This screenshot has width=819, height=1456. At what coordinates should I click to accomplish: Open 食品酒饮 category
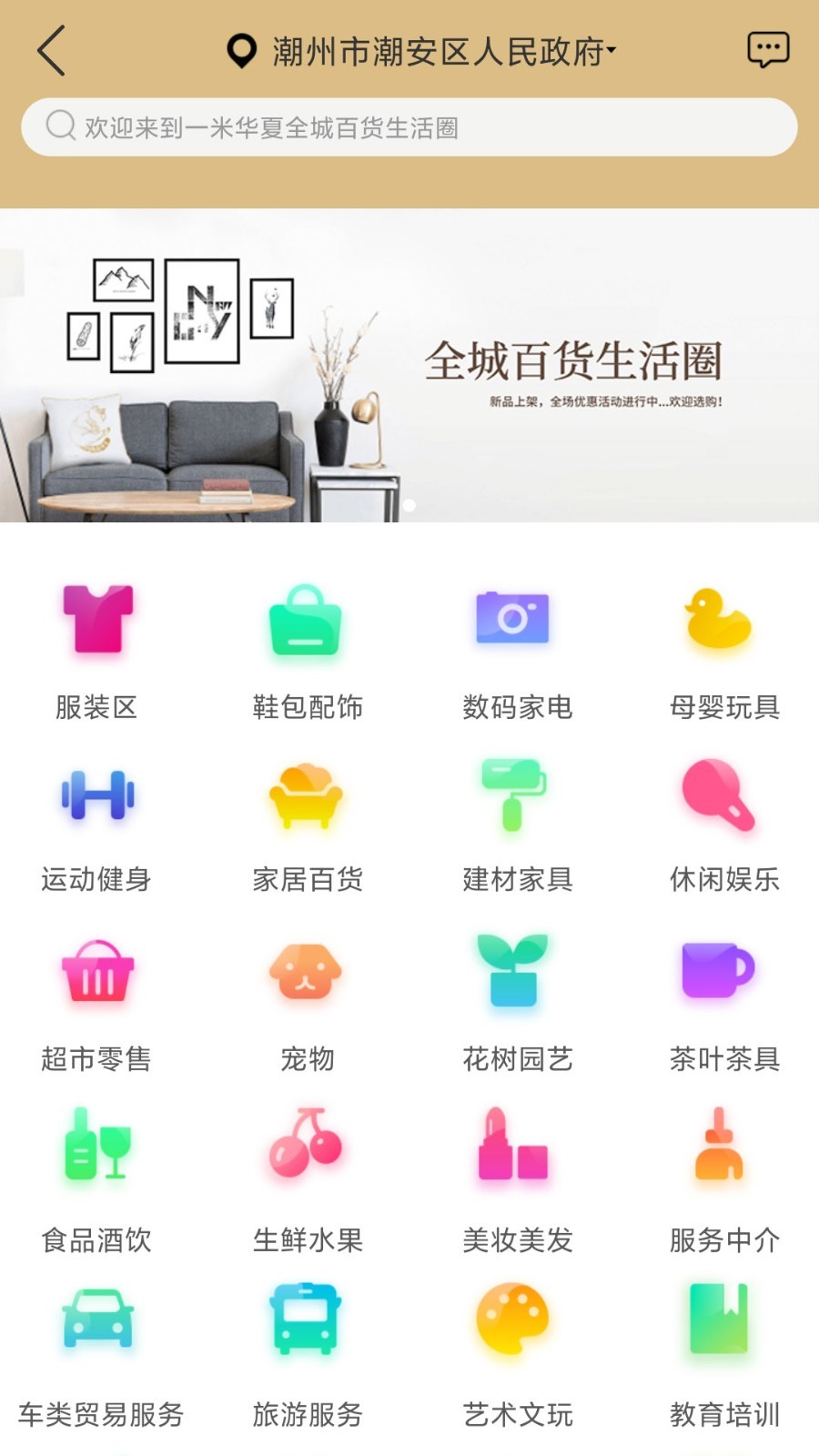tap(97, 1178)
